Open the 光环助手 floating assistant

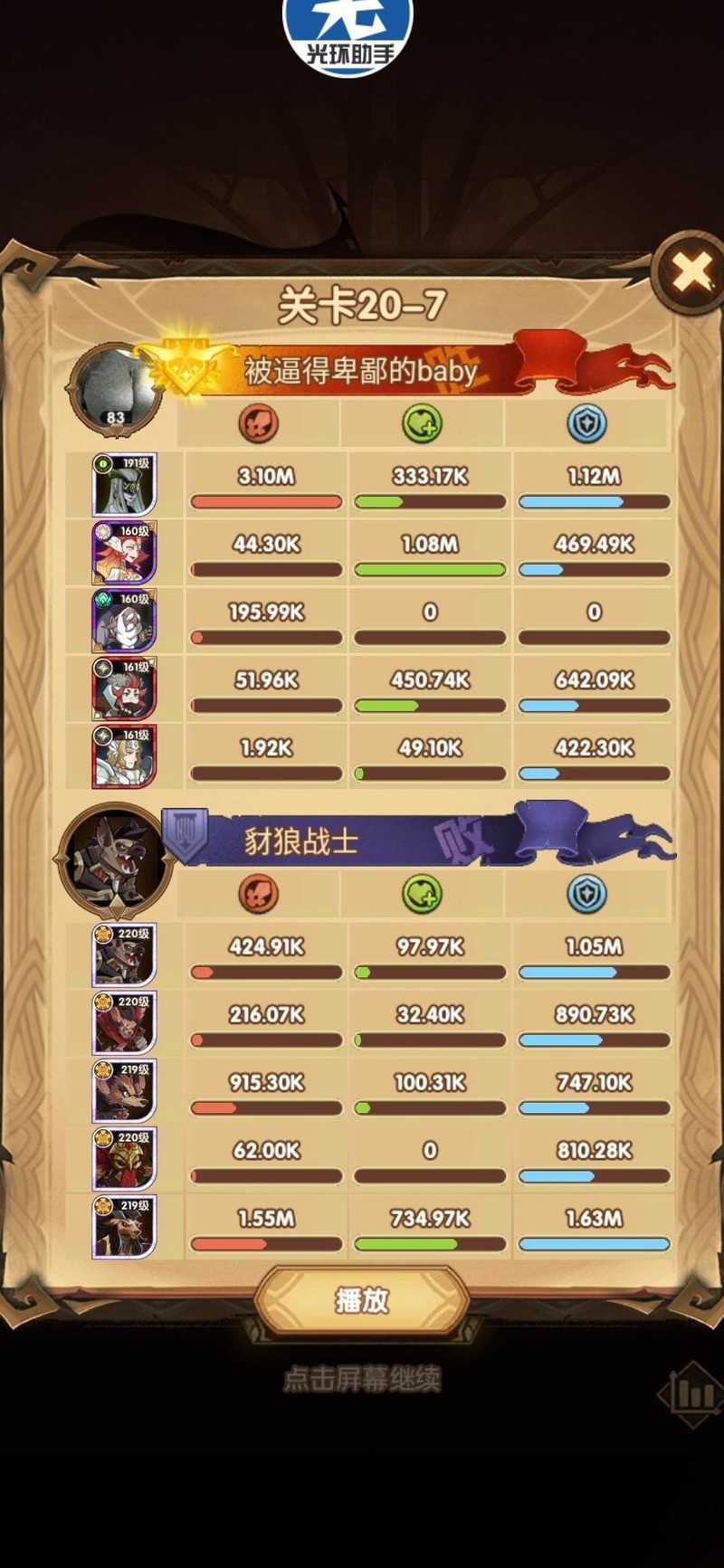[348, 34]
